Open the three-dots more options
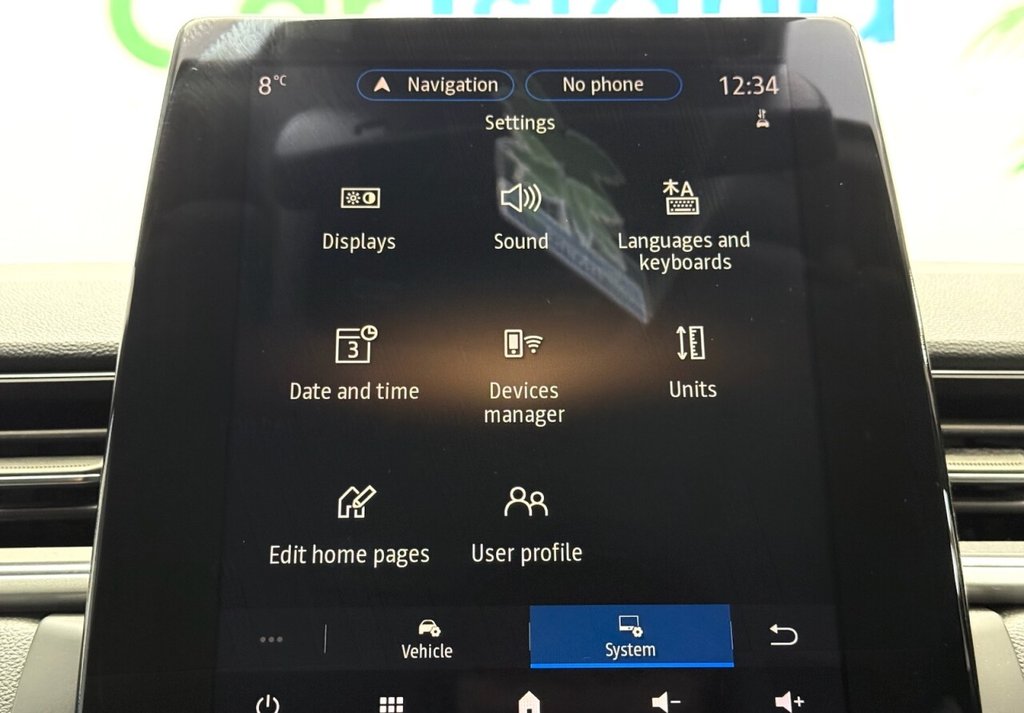 (271, 639)
